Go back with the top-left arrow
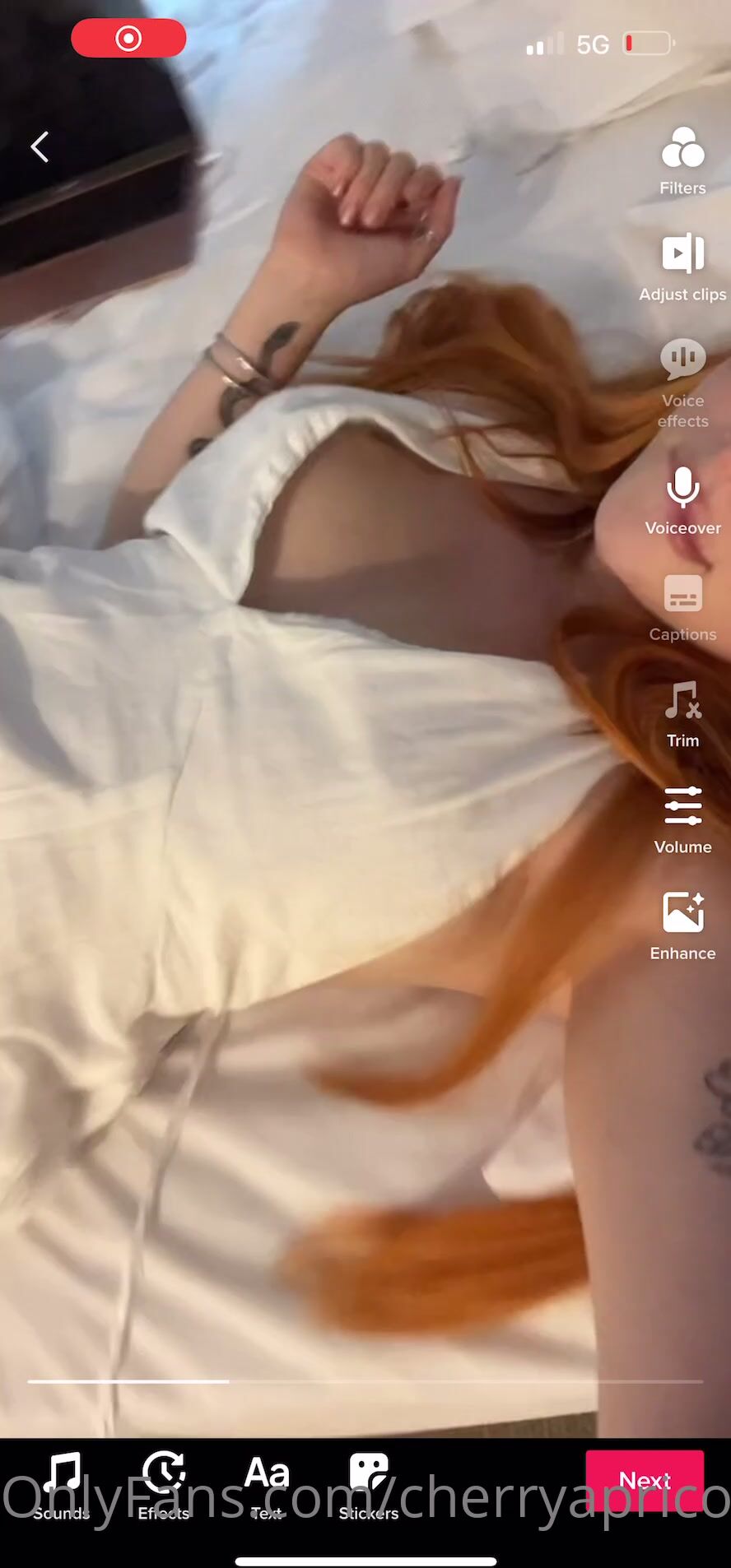731x1568 pixels. click(x=40, y=147)
